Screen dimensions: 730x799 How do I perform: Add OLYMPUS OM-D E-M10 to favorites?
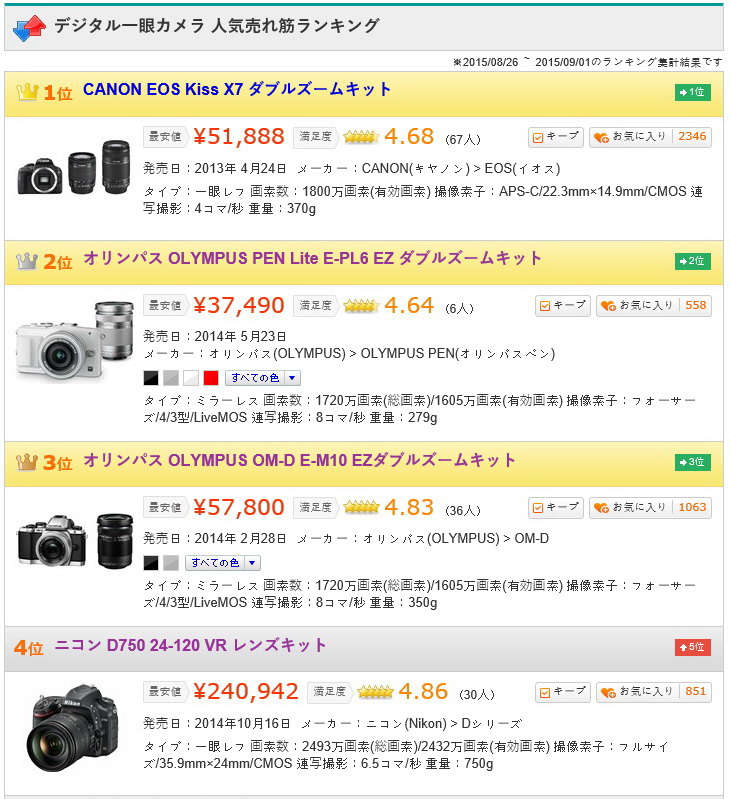(650, 508)
